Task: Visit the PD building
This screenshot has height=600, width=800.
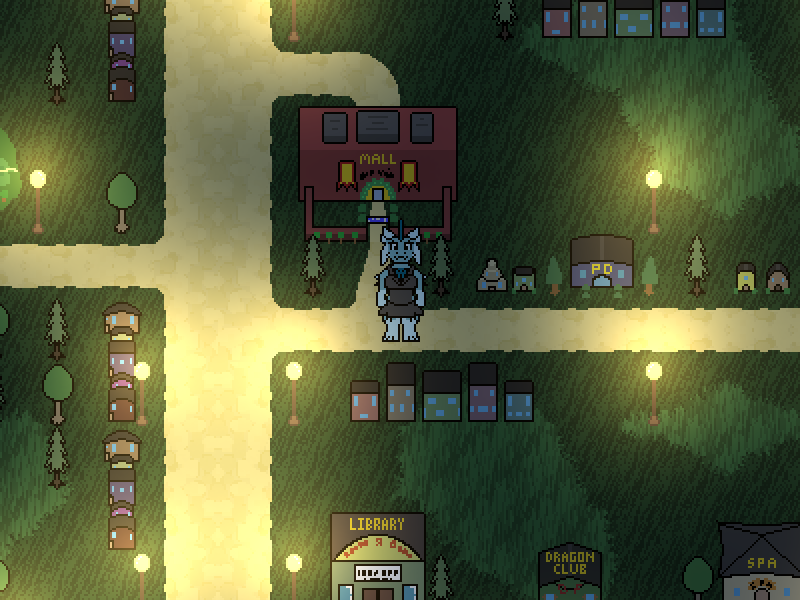Action: [x=601, y=264]
